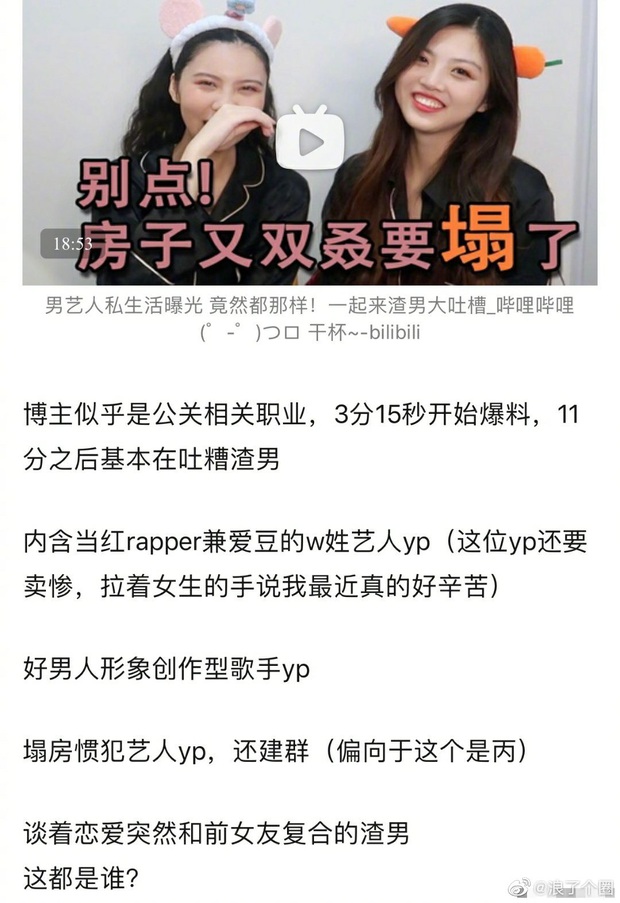This screenshot has height=903, width=620.
Task: Play the 18:53 bilibili video
Action: click(x=310, y=141)
